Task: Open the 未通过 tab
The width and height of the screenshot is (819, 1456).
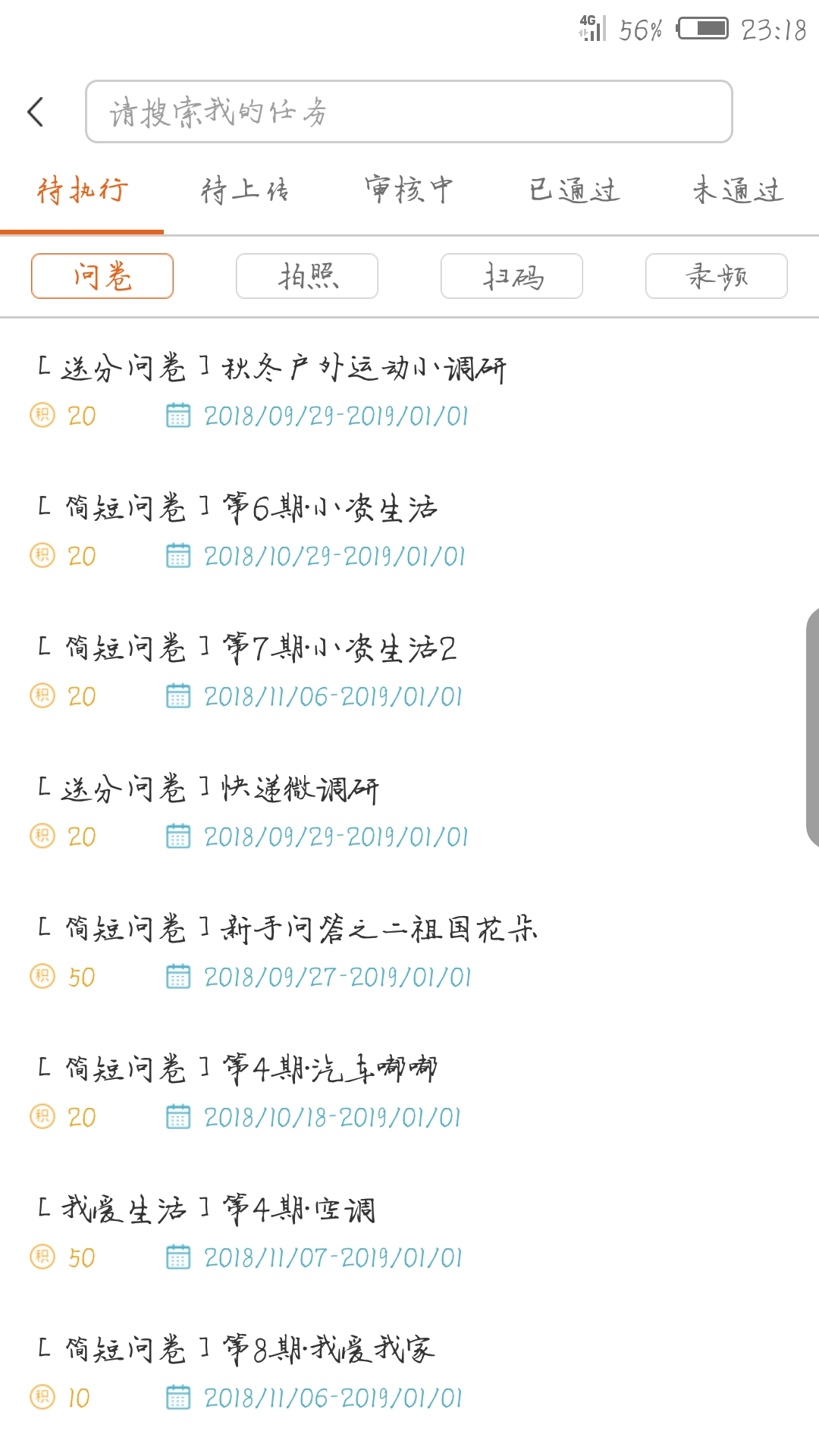Action: (x=737, y=190)
